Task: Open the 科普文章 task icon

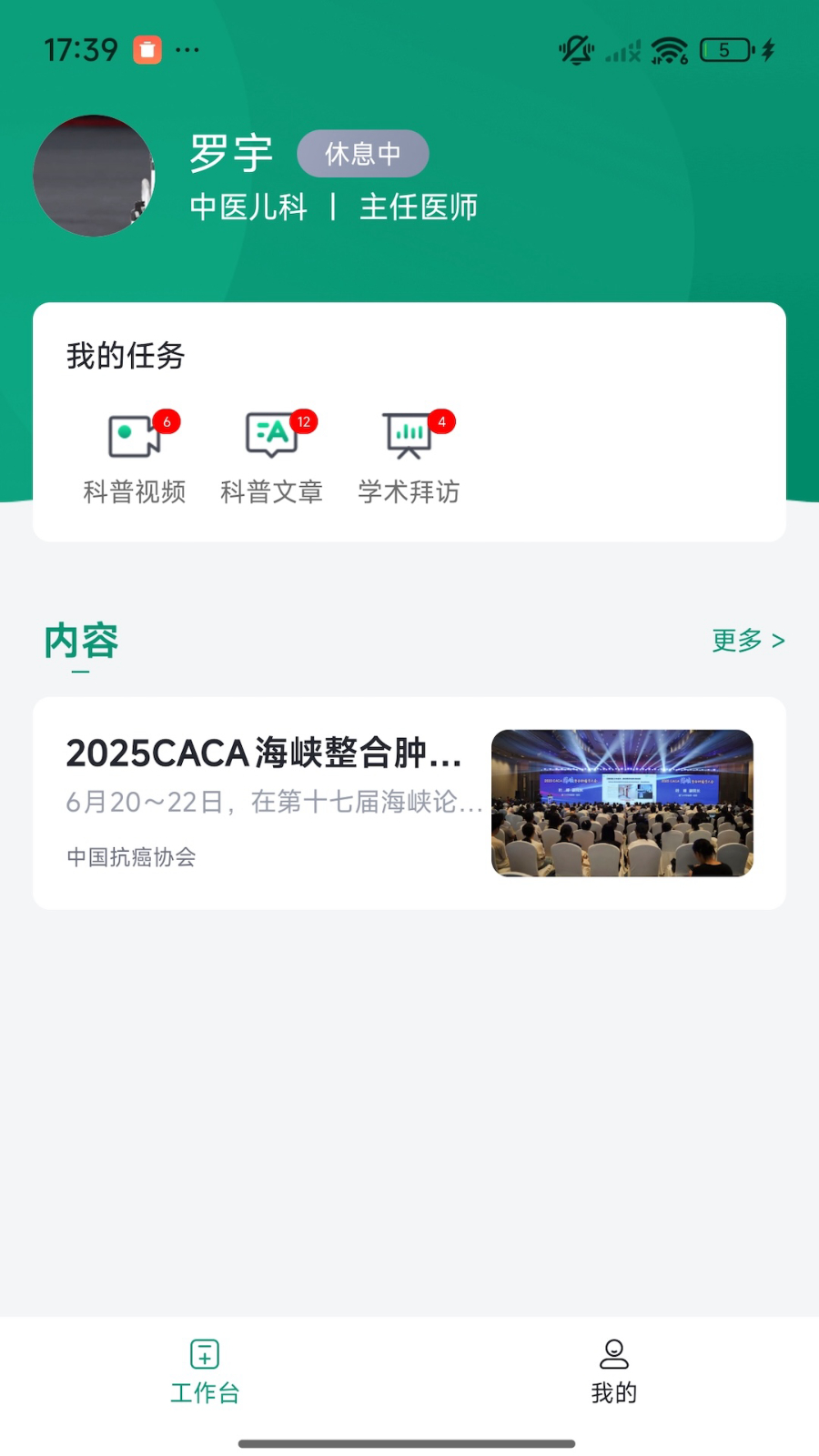Action: (271, 436)
